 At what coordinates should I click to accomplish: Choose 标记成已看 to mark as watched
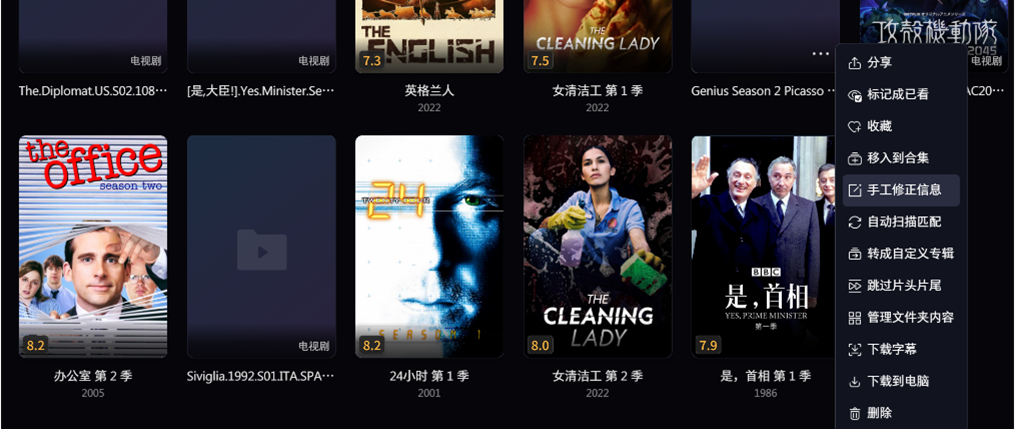[897, 95]
